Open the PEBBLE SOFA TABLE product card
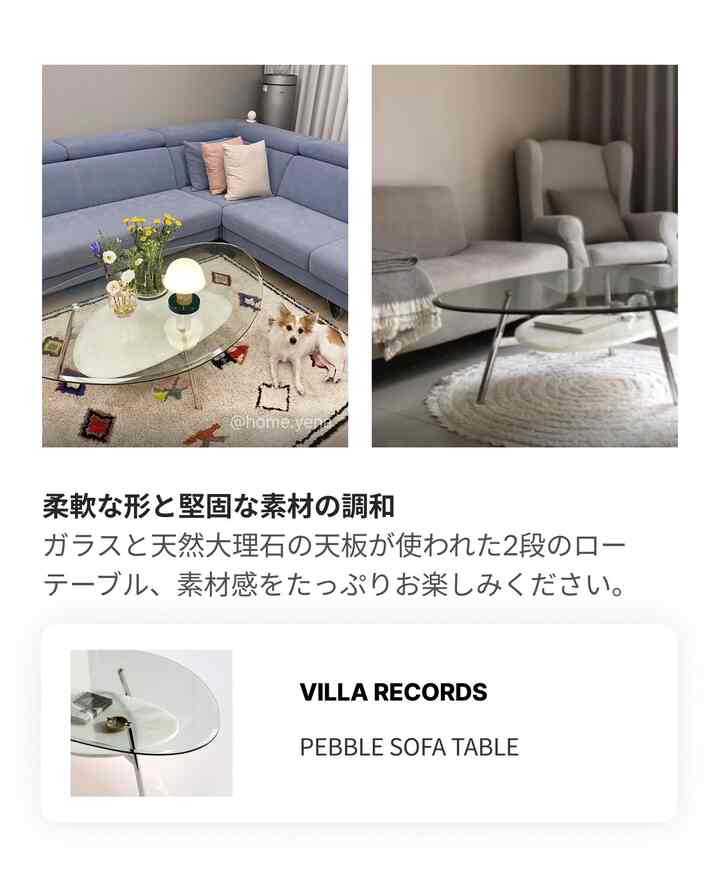Image resolution: width=720 pixels, height=887 pixels. (x=360, y=715)
